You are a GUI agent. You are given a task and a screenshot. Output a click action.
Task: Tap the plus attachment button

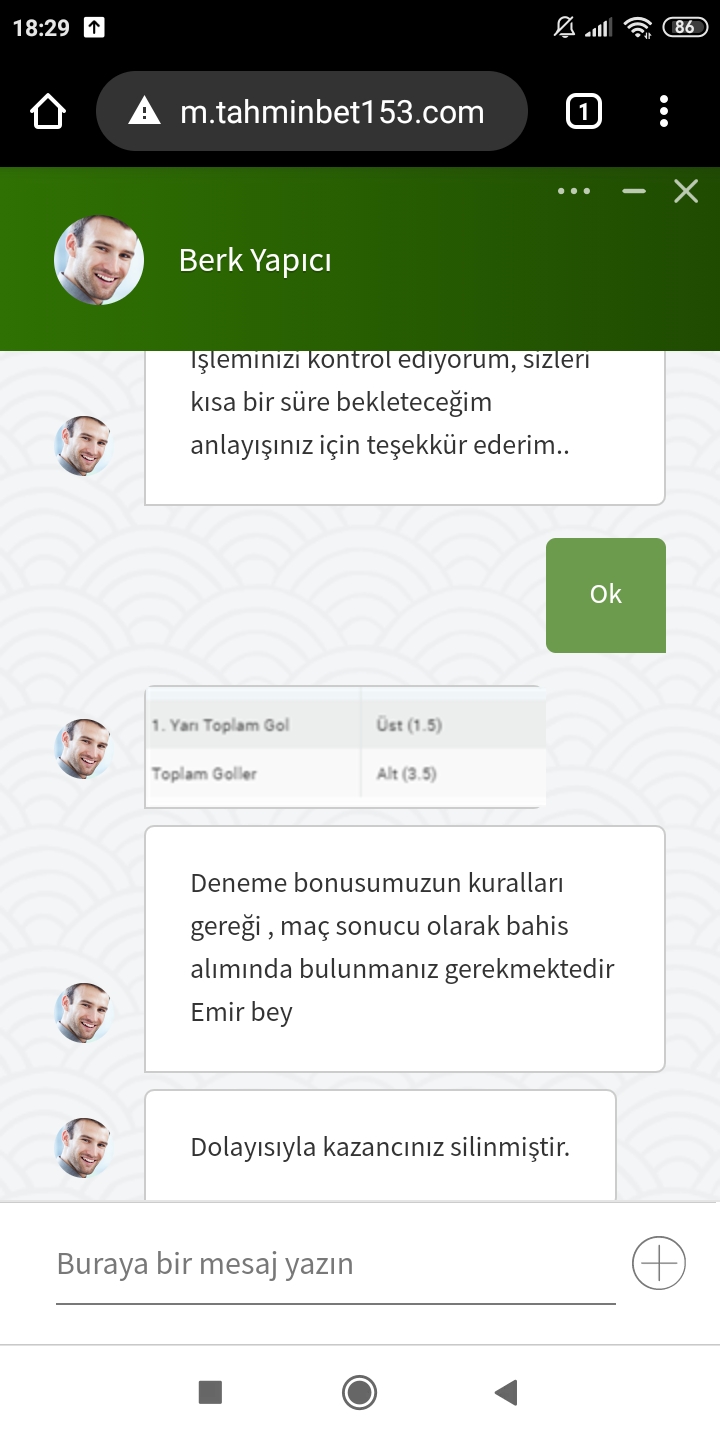(659, 1263)
